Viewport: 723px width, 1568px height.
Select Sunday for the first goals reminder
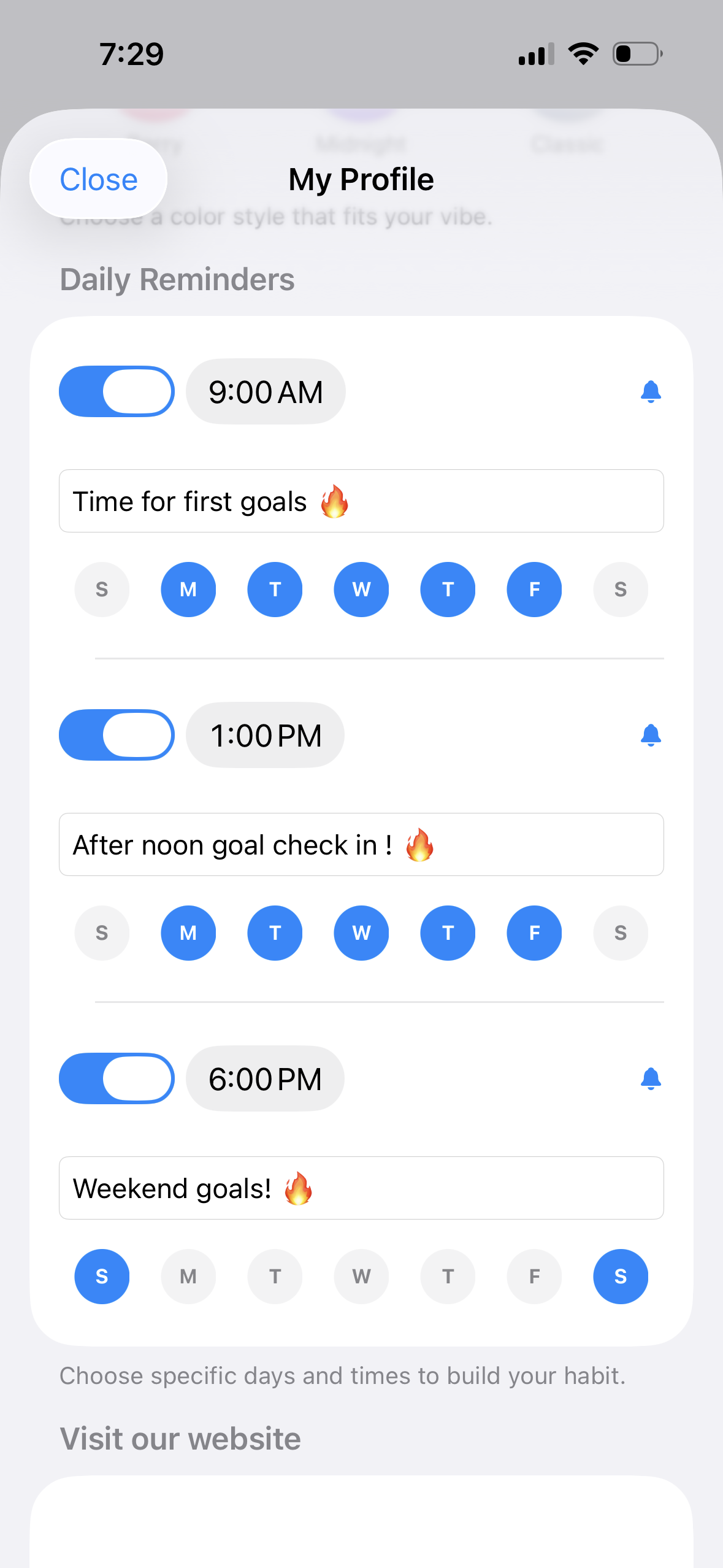click(x=102, y=589)
